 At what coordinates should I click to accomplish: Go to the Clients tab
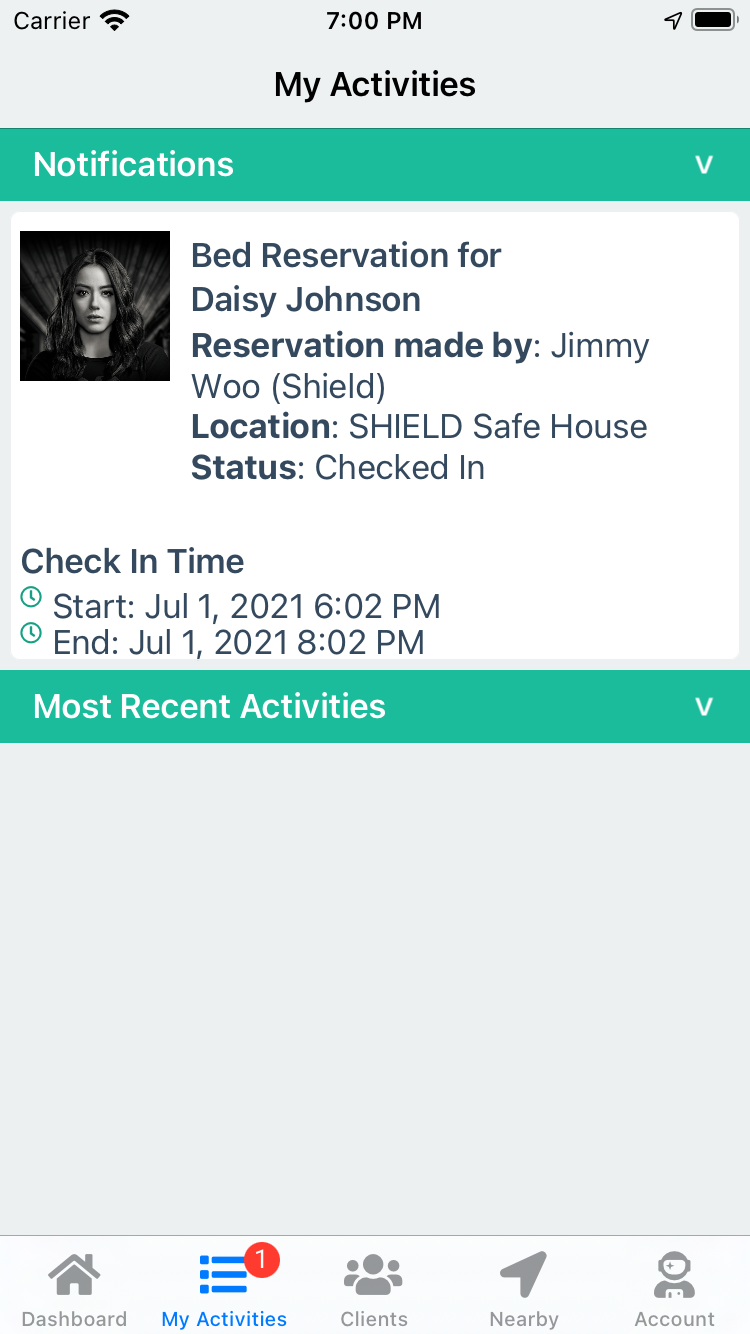374,1290
